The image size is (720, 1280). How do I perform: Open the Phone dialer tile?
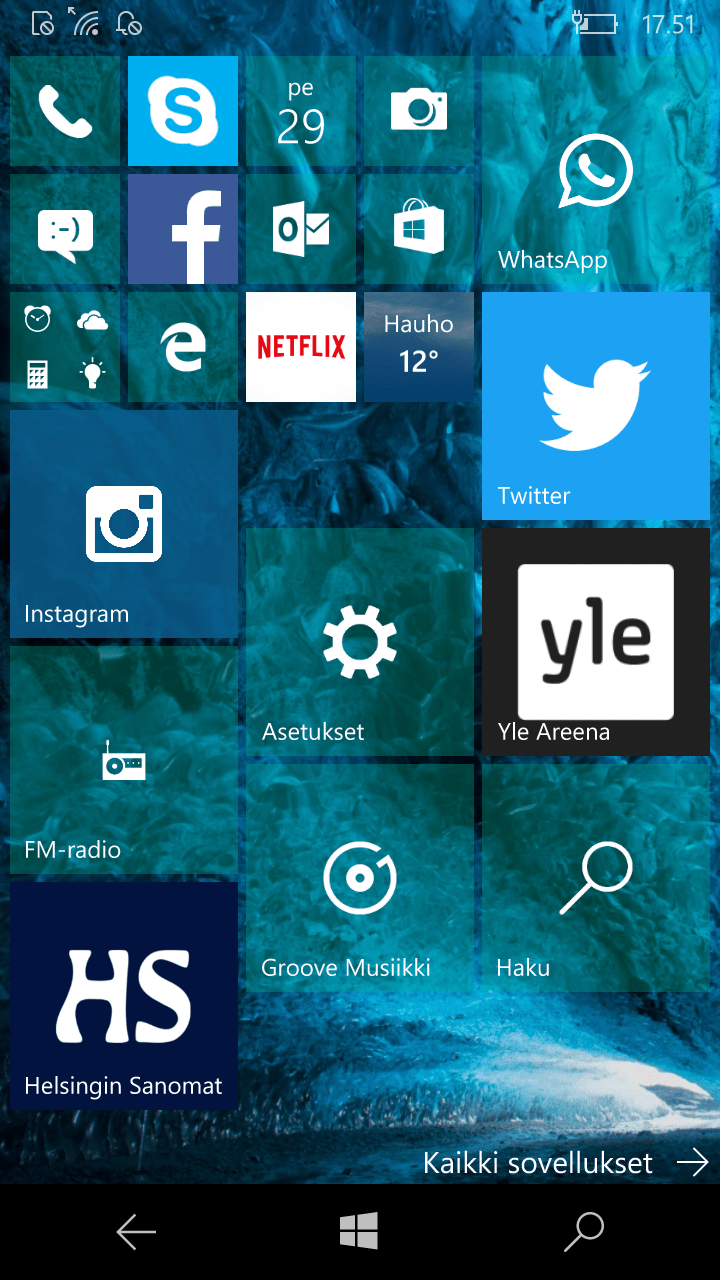[65, 111]
